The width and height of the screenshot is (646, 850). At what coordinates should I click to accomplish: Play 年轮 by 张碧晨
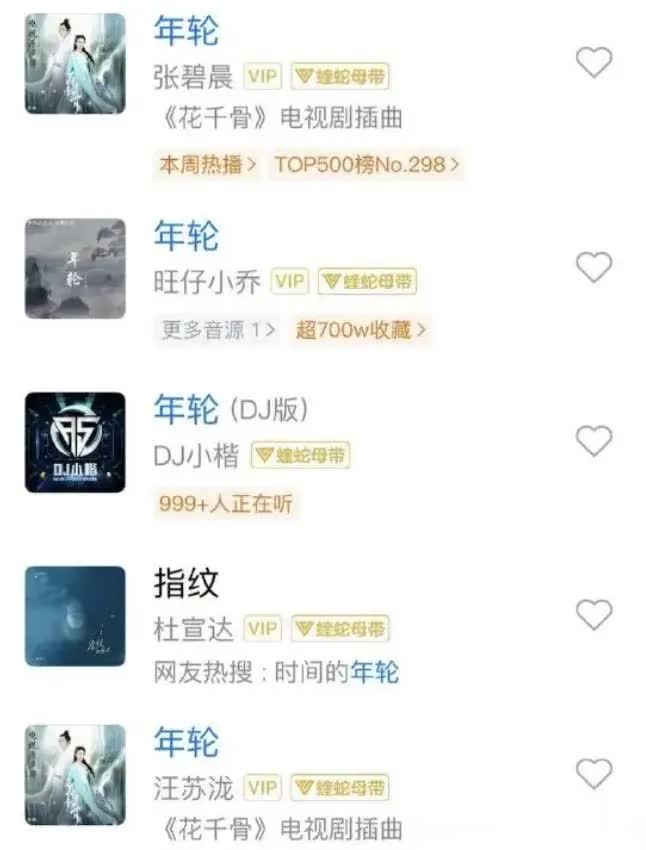[x=186, y=31]
